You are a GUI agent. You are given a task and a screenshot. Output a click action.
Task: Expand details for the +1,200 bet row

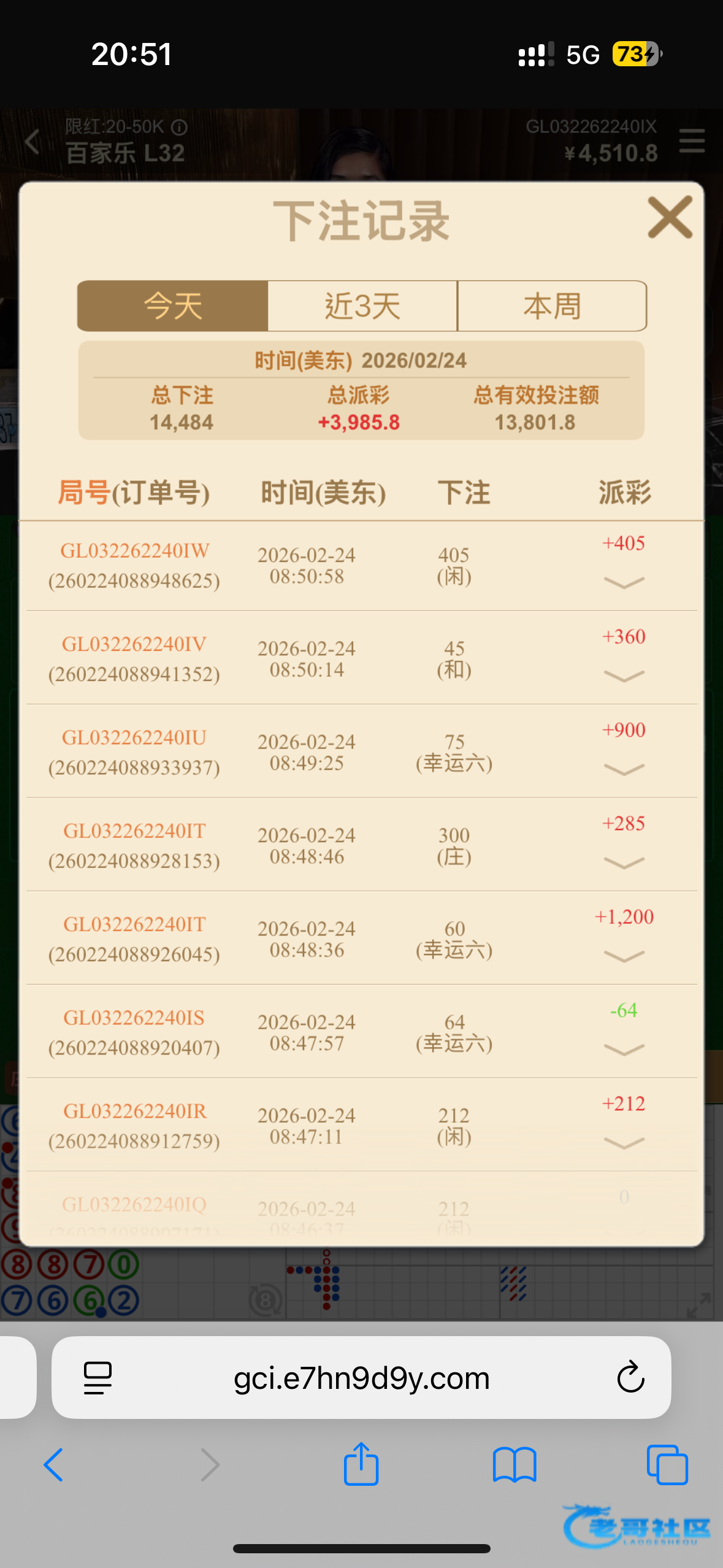(x=624, y=956)
